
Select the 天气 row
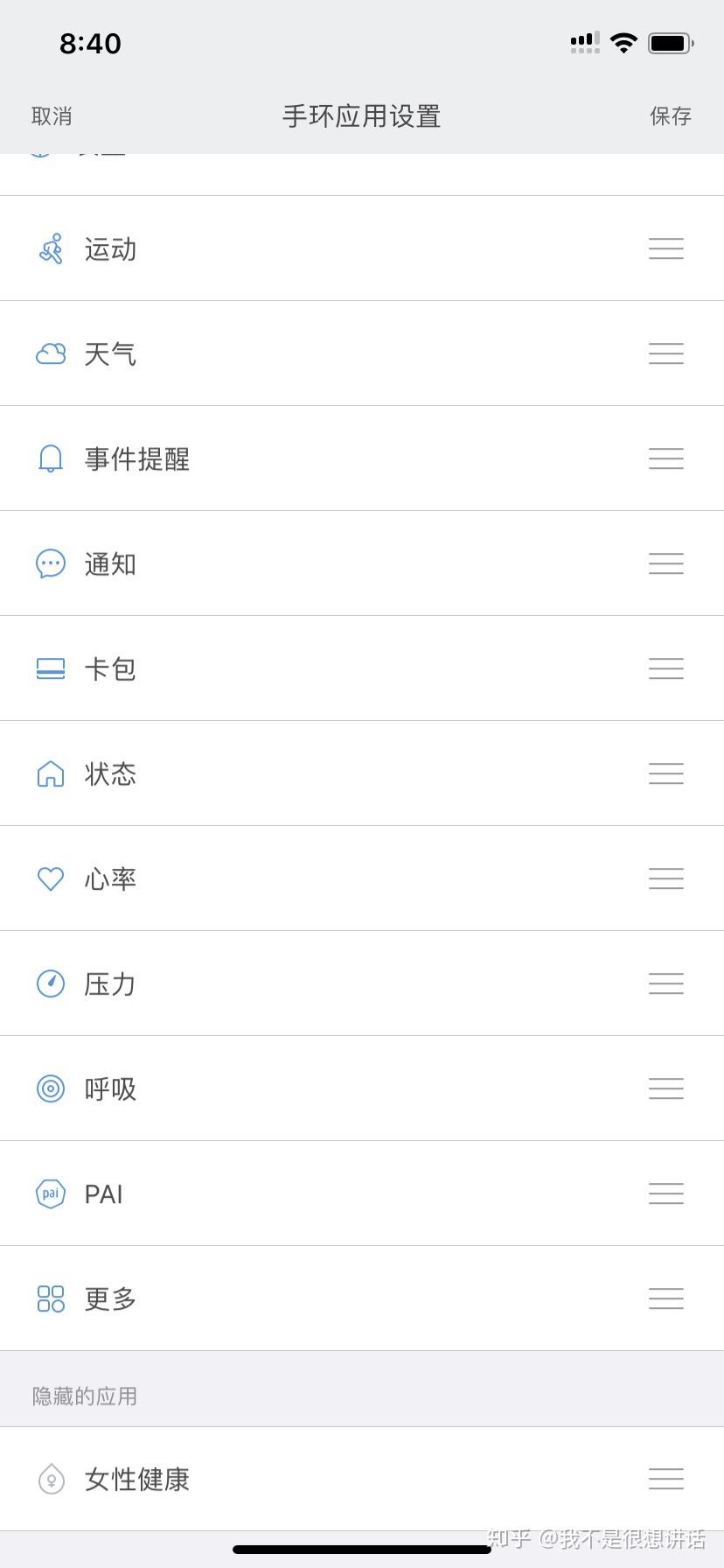(362, 353)
